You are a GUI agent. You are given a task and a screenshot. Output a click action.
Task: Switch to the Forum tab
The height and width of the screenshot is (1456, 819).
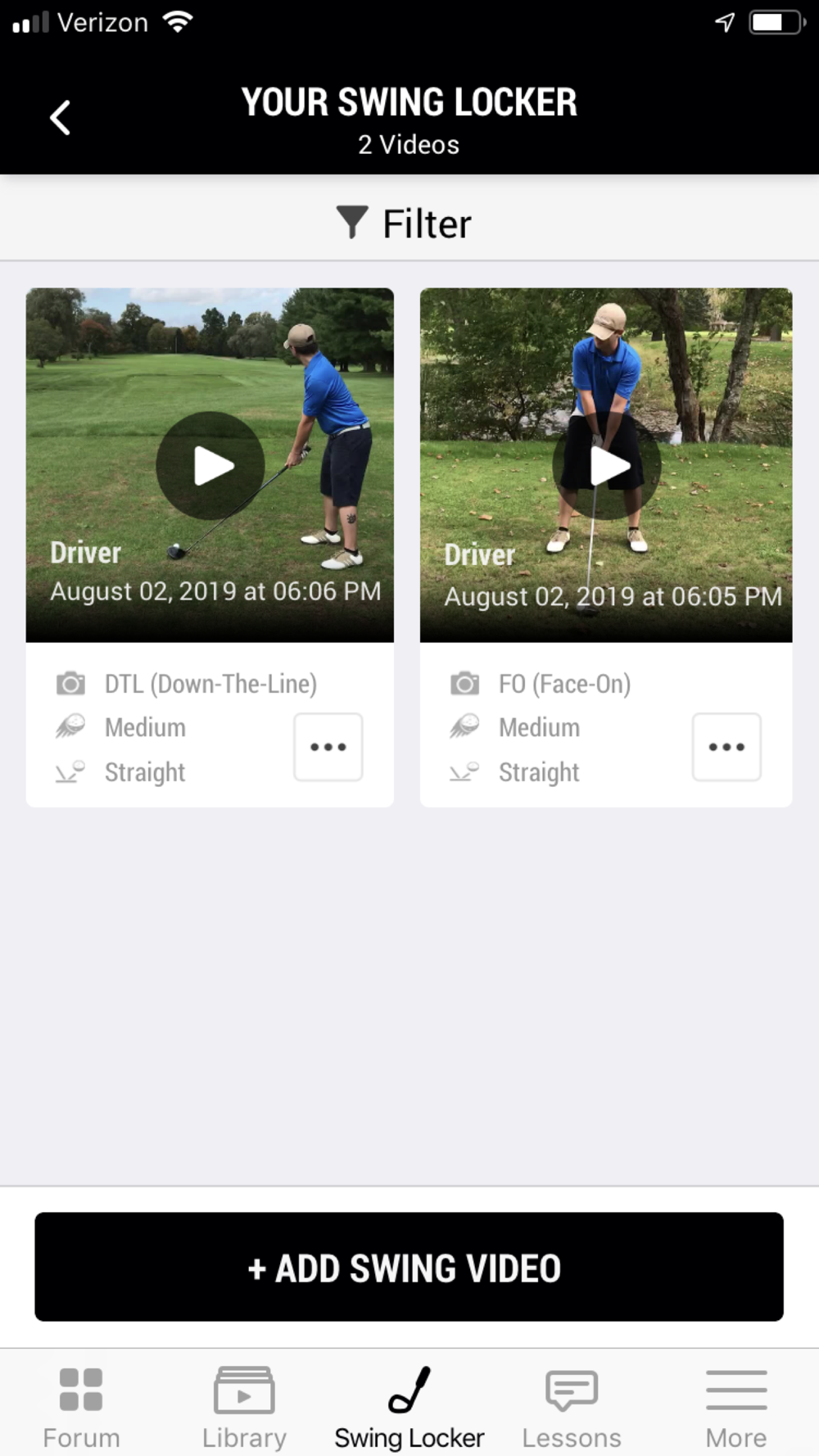tap(81, 1407)
